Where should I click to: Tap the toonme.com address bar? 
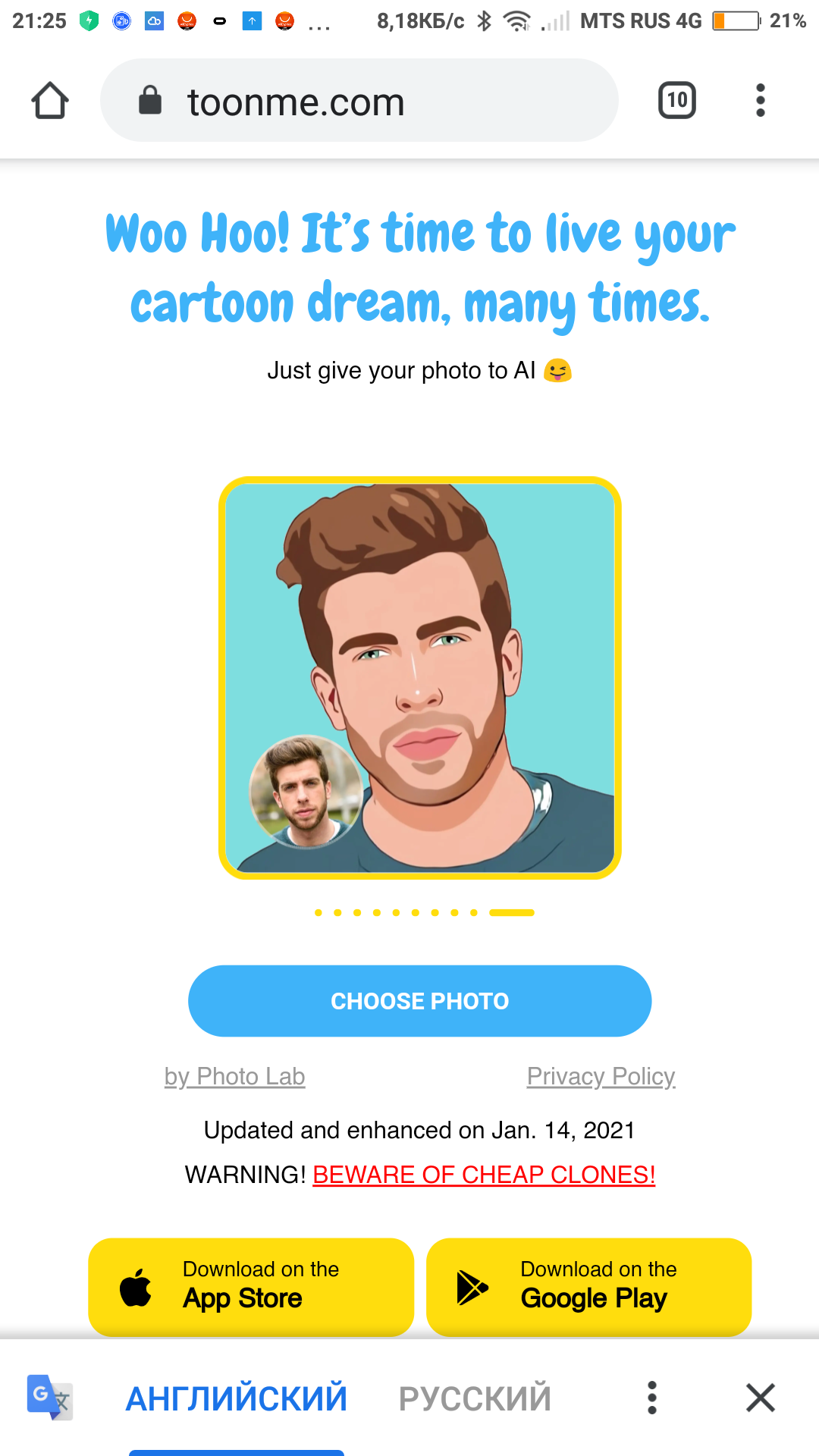click(359, 101)
